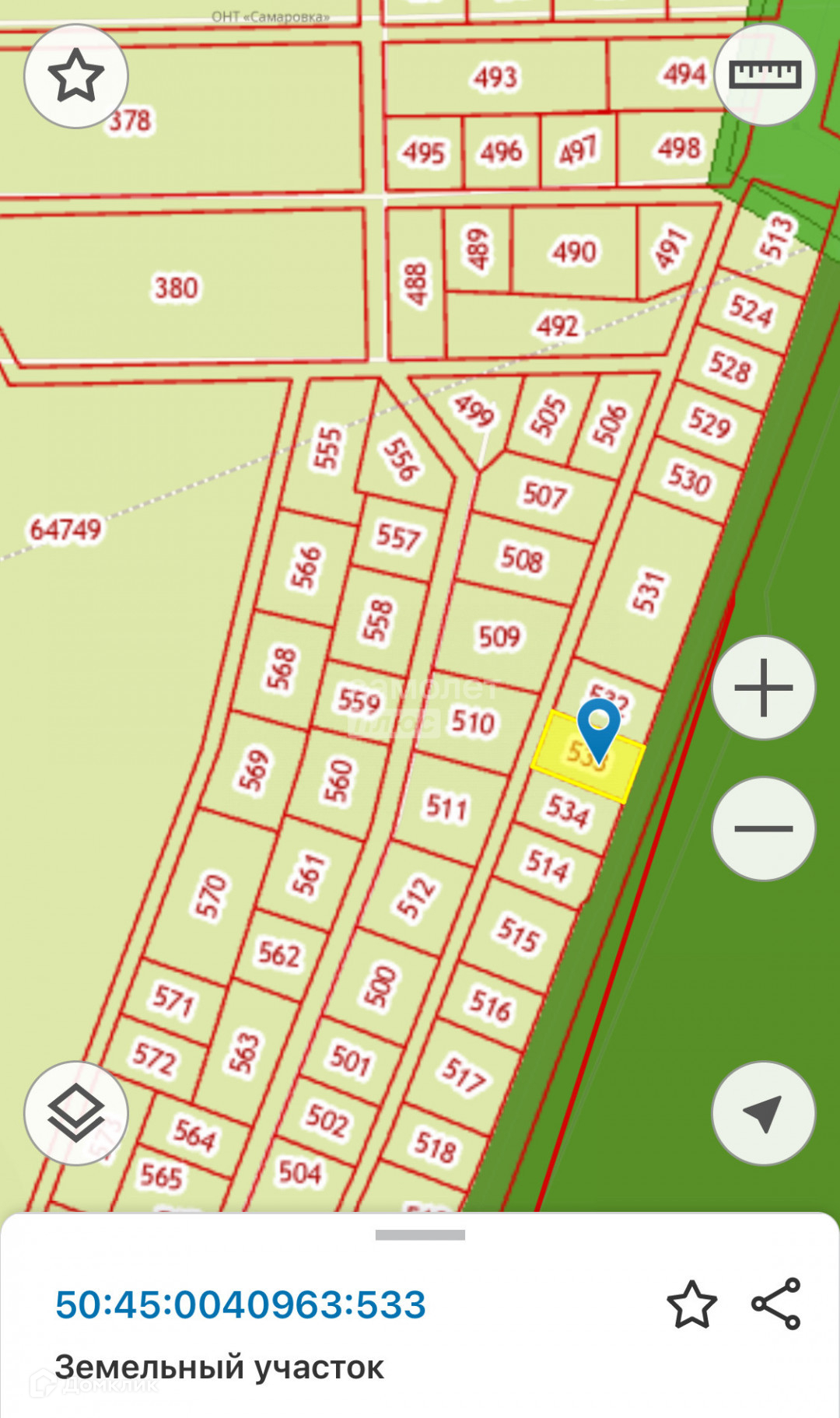The height and width of the screenshot is (1418, 840).
Task: Add parcel 50:45:0040963:533 to favorites
Action: click(x=691, y=1304)
